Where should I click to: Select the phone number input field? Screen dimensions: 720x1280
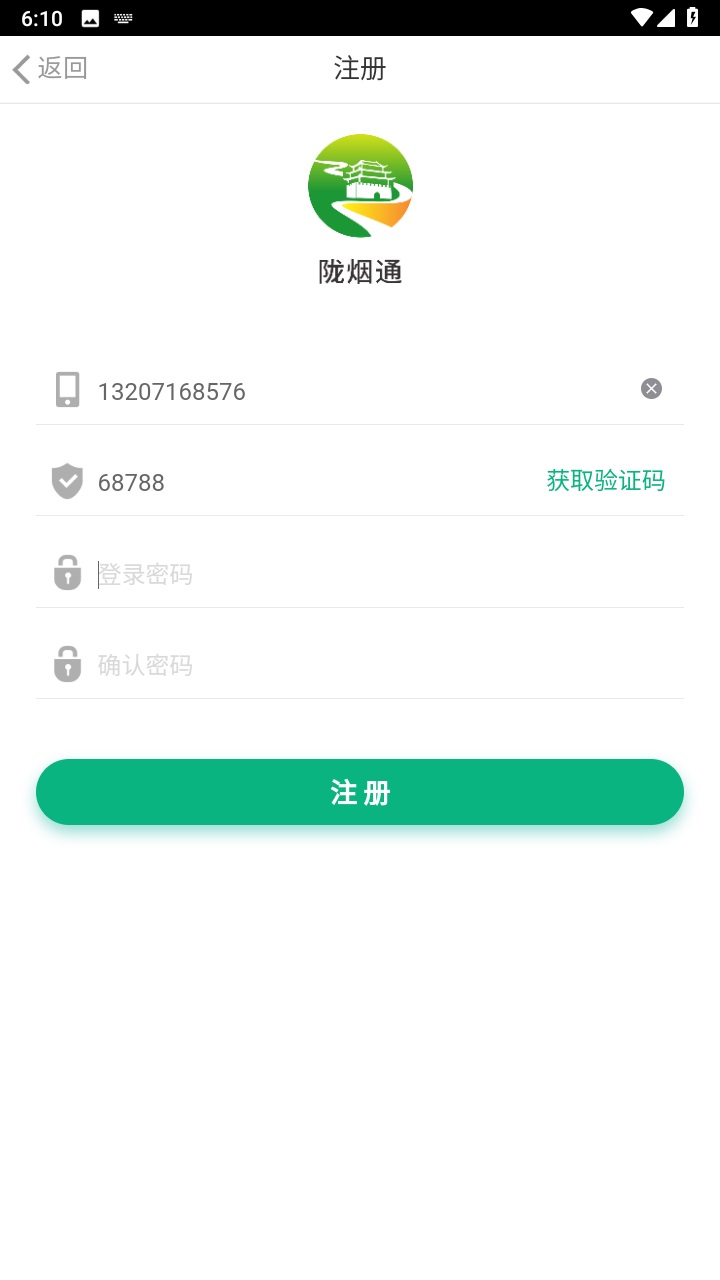(x=300, y=391)
